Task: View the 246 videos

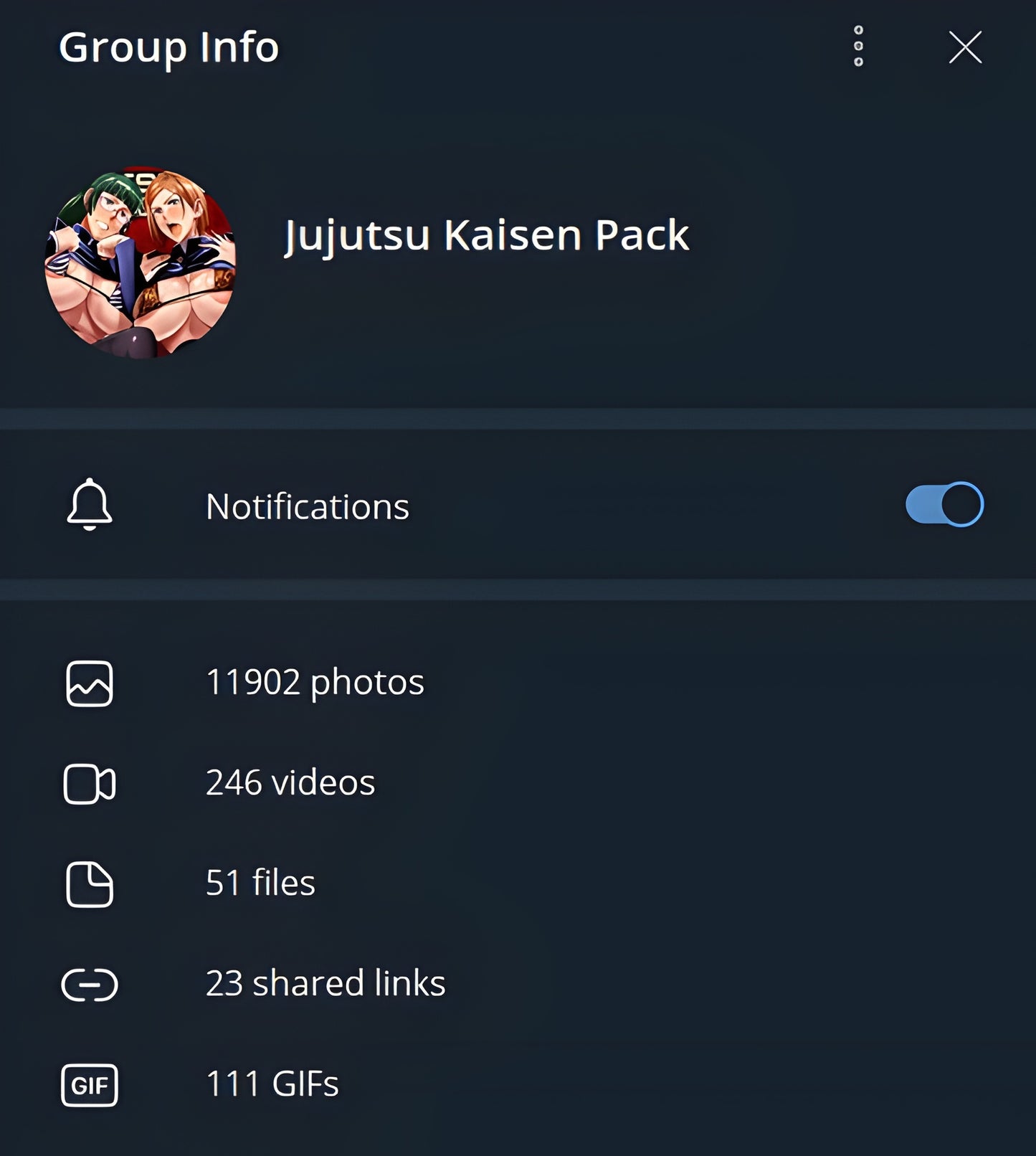Action: click(290, 782)
